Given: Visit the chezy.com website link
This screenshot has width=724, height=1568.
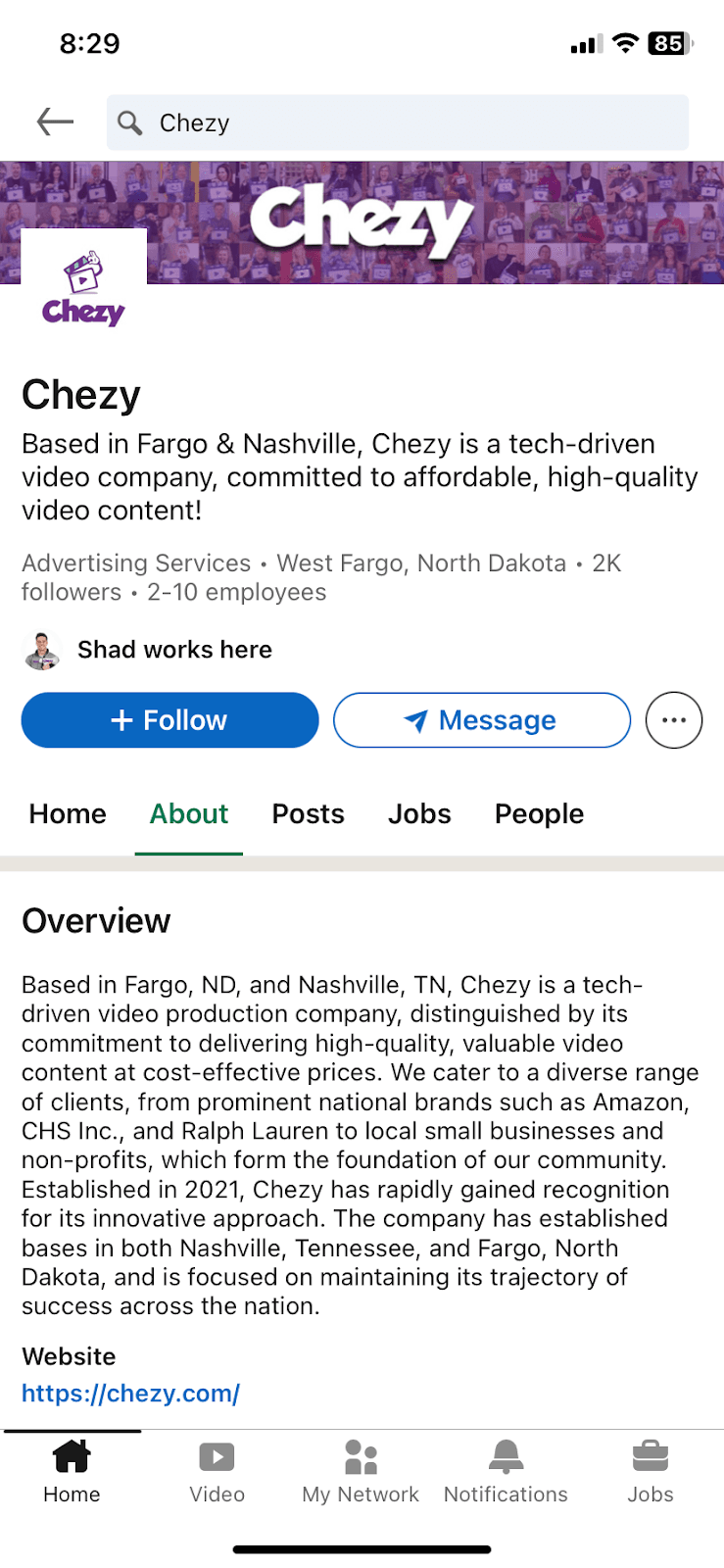Looking at the screenshot, I should click(130, 1392).
